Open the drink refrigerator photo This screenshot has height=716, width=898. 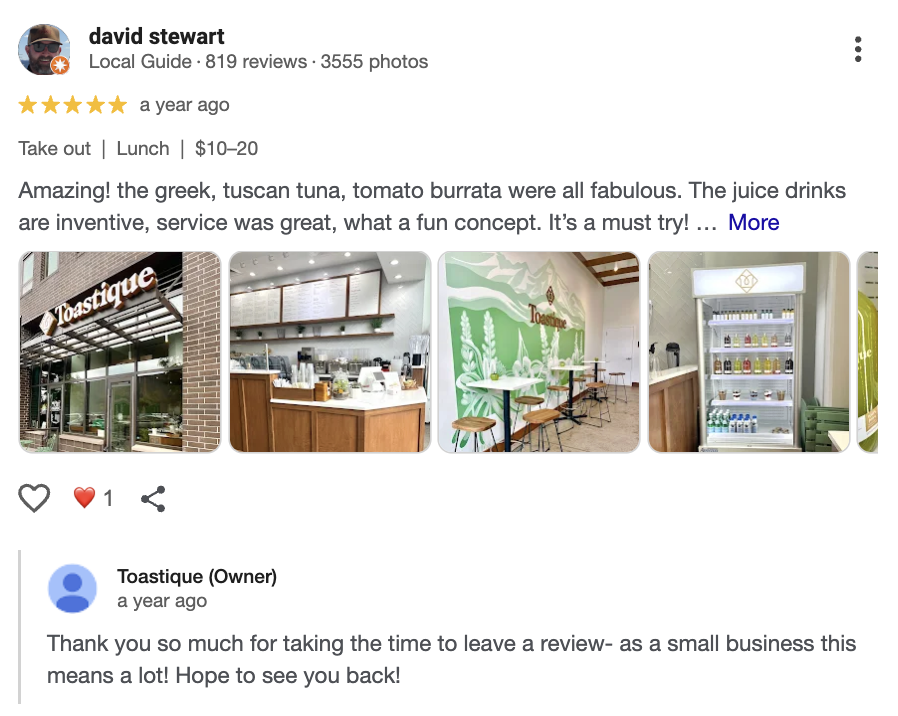tap(749, 352)
